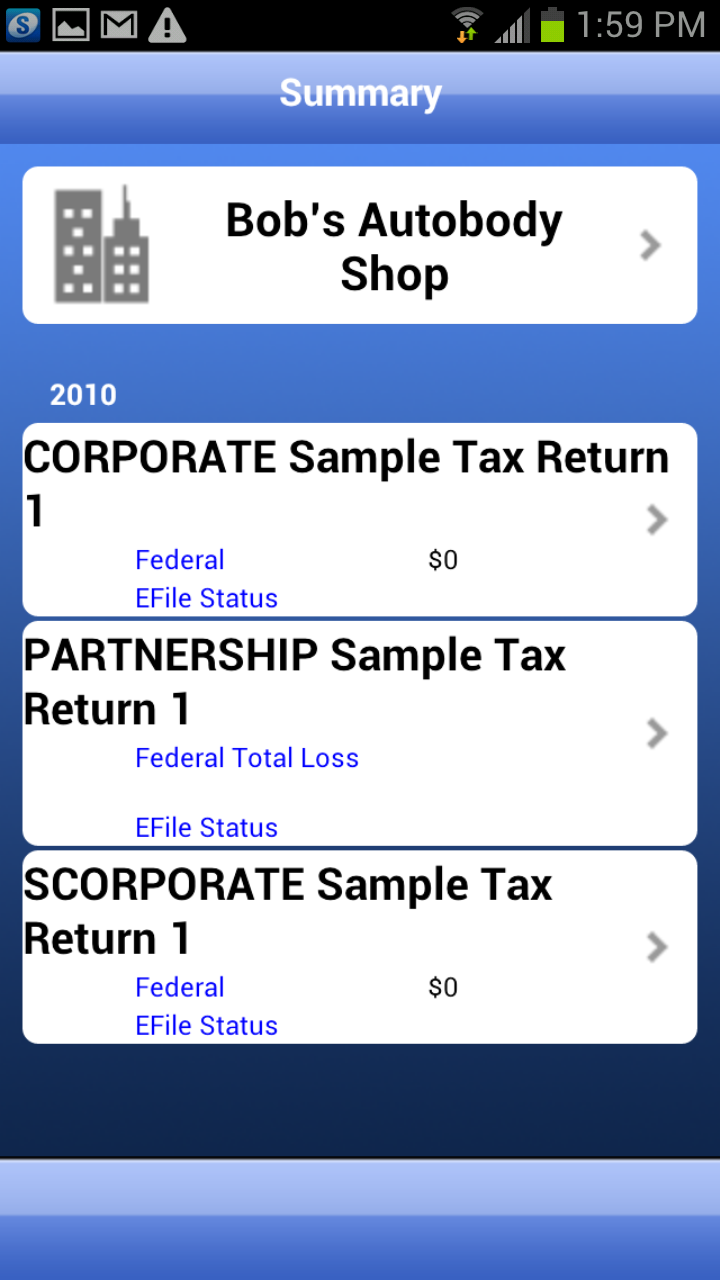720x1280 pixels.
Task: Open PARTNERSHIP Sample Tax Return 1
Action: 360,733
